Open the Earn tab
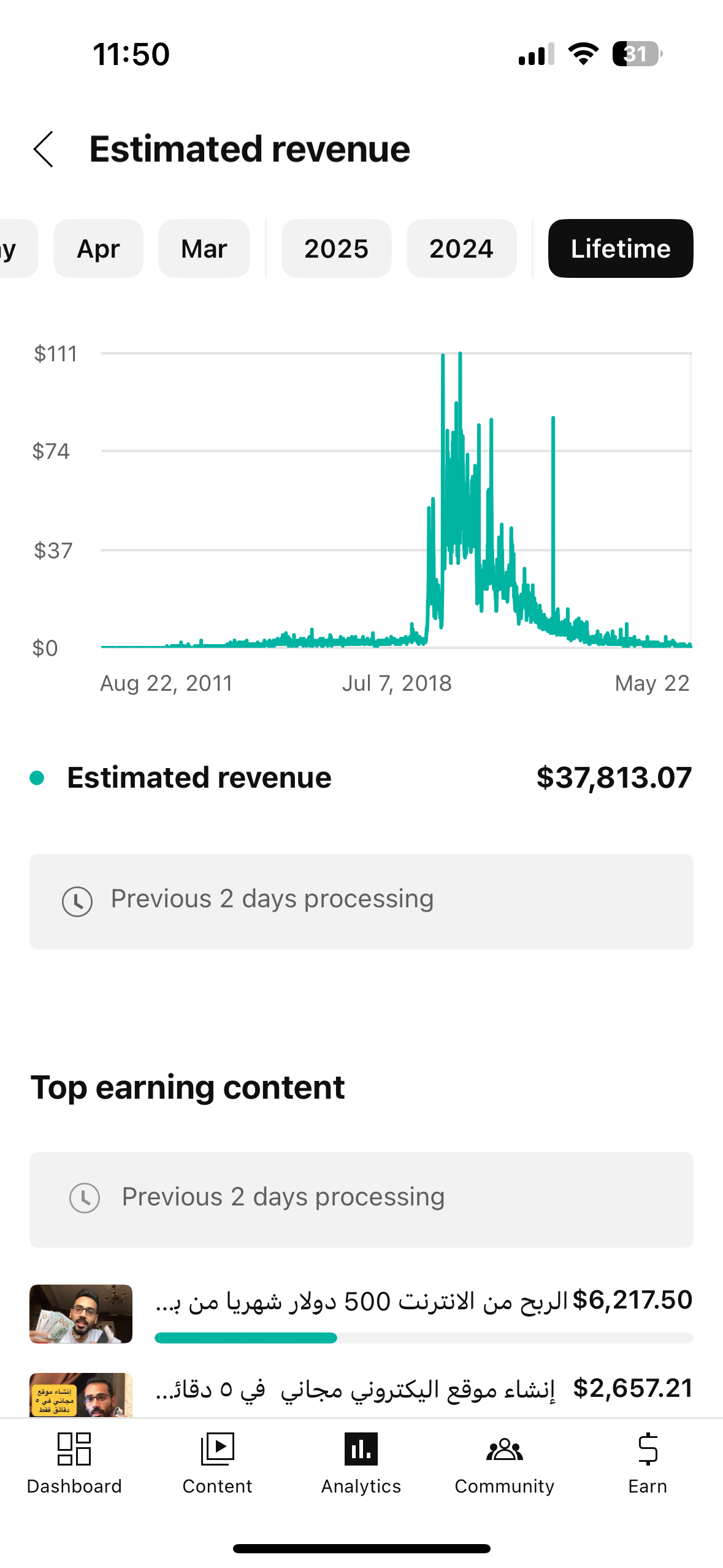This screenshot has height=1568, width=723. 648,1464
